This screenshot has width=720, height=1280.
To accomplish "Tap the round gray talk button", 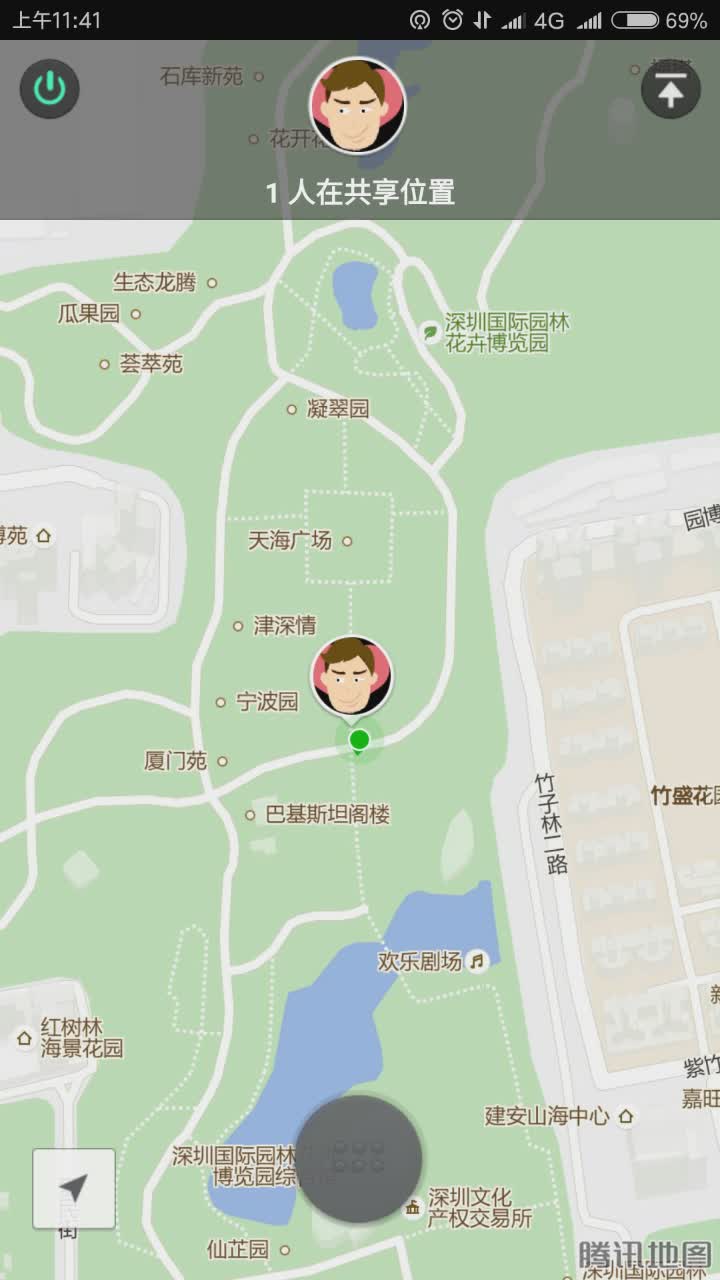I will pyautogui.click(x=359, y=1158).
